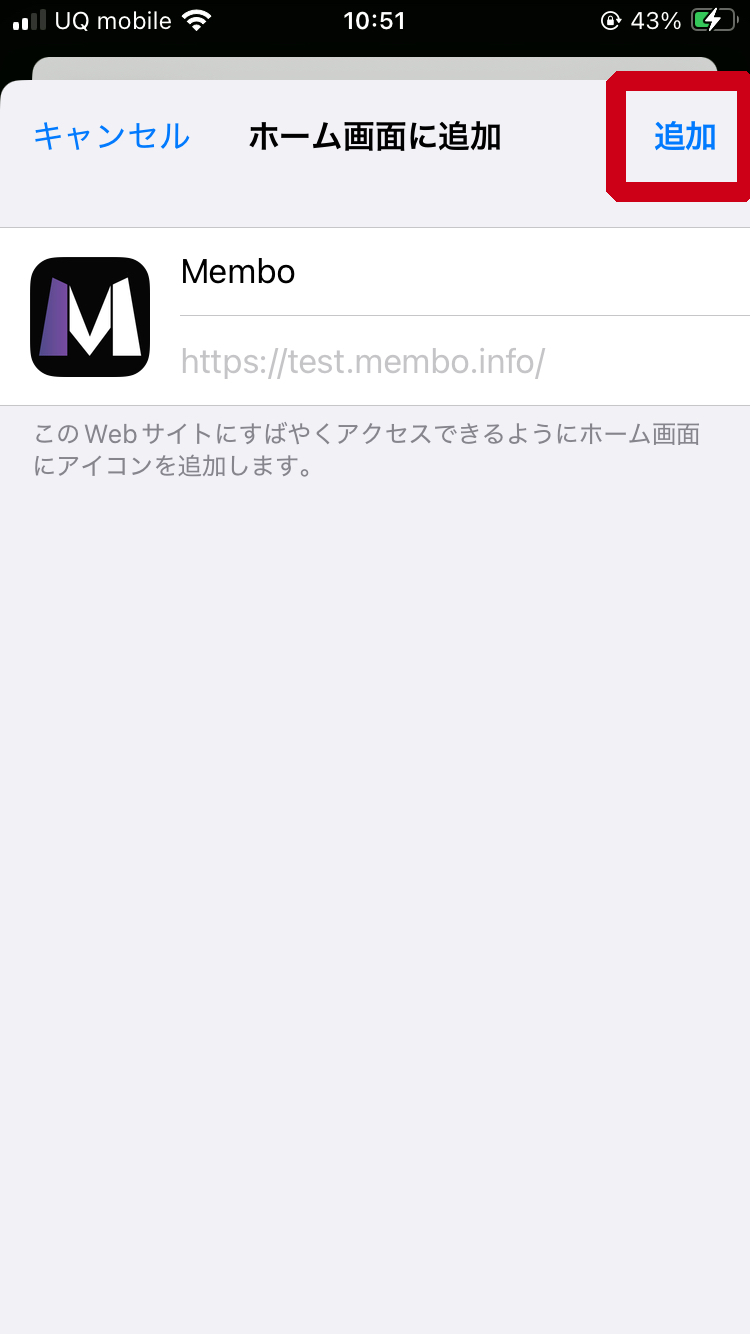Tap 追加 to add the shortcut

(683, 137)
